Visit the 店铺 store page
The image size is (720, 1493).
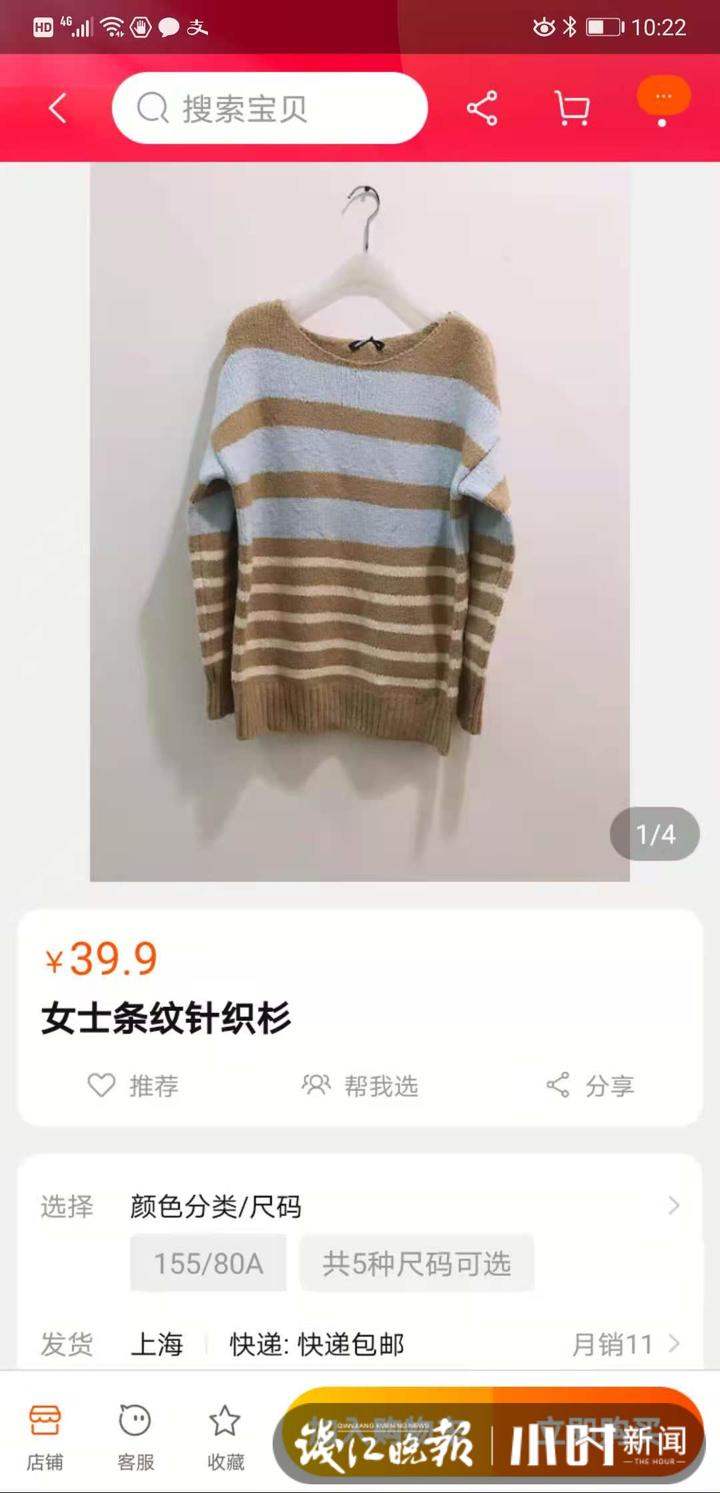coord(45,1436)
